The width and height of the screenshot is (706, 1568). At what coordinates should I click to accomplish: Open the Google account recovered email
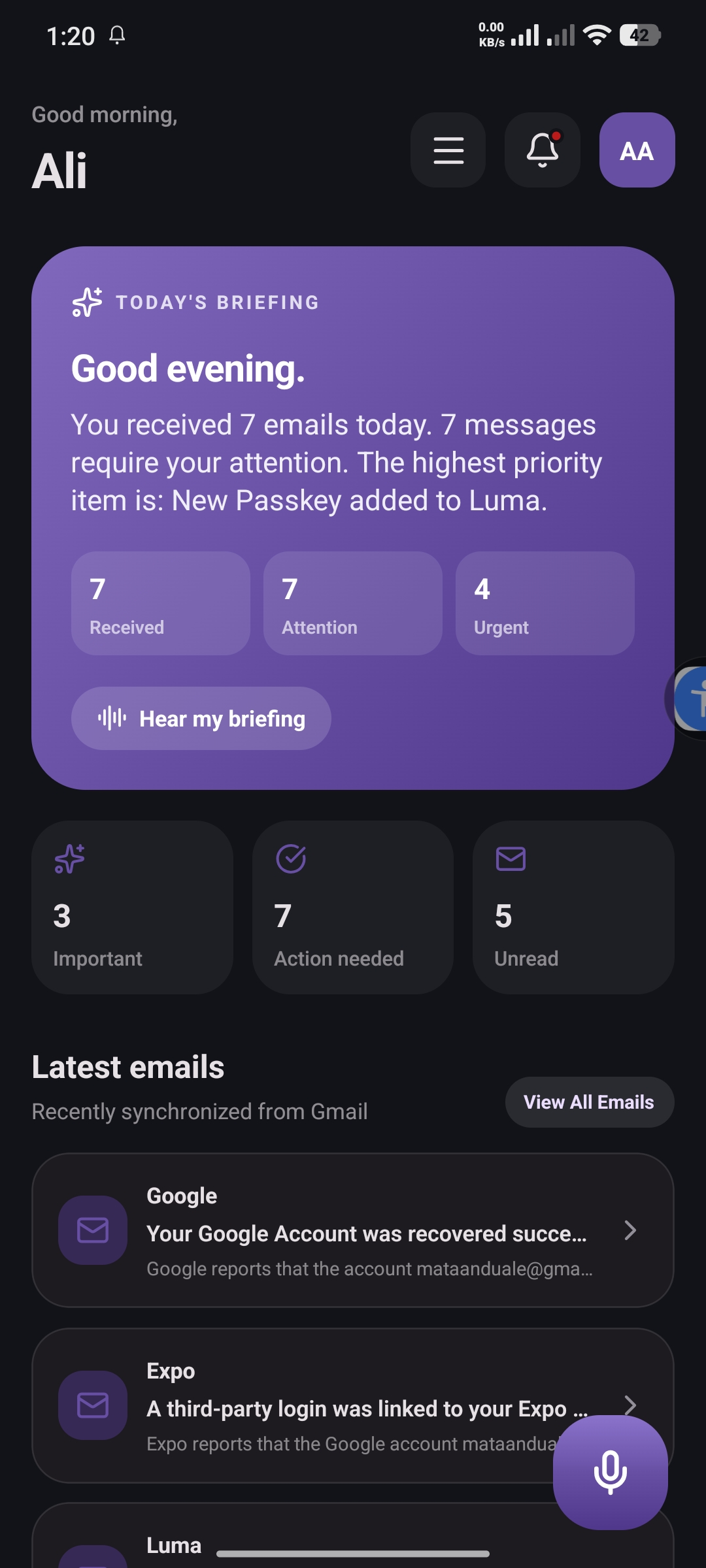click(353, 1230)
